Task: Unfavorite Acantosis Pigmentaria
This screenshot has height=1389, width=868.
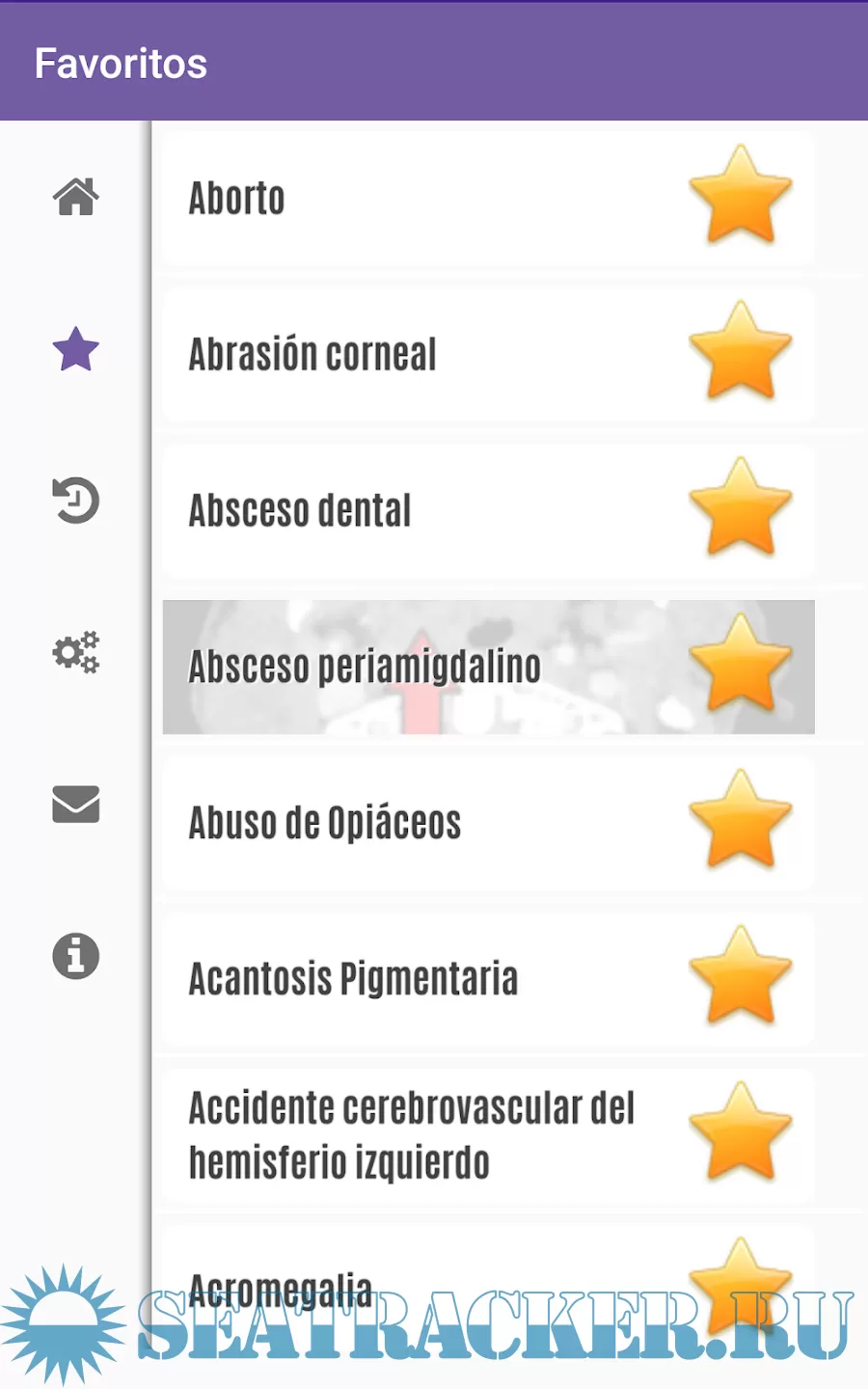Action: [740, 977]
